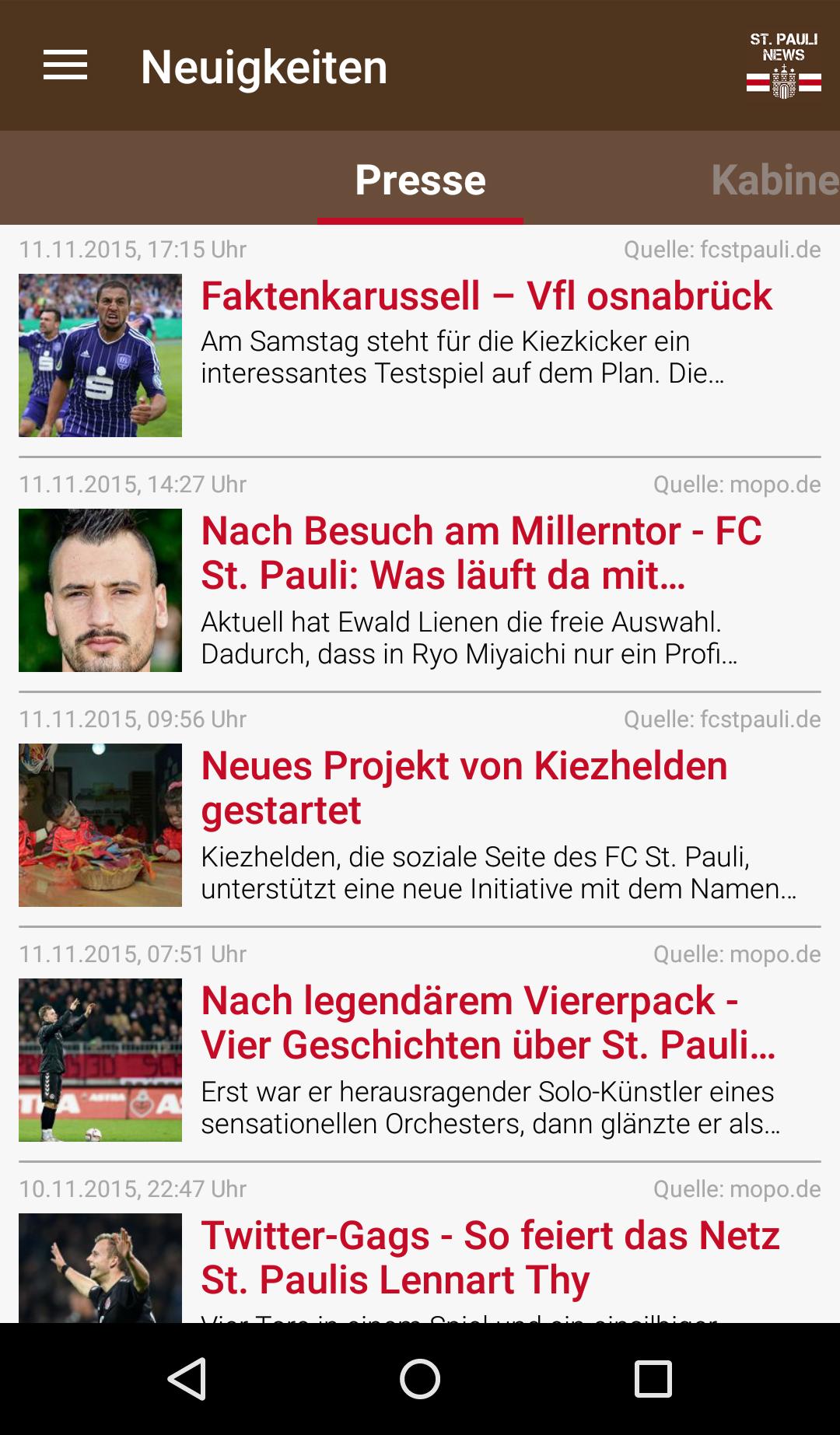Go to the home screen
840x1435 pixels.
click(420, 1379)
